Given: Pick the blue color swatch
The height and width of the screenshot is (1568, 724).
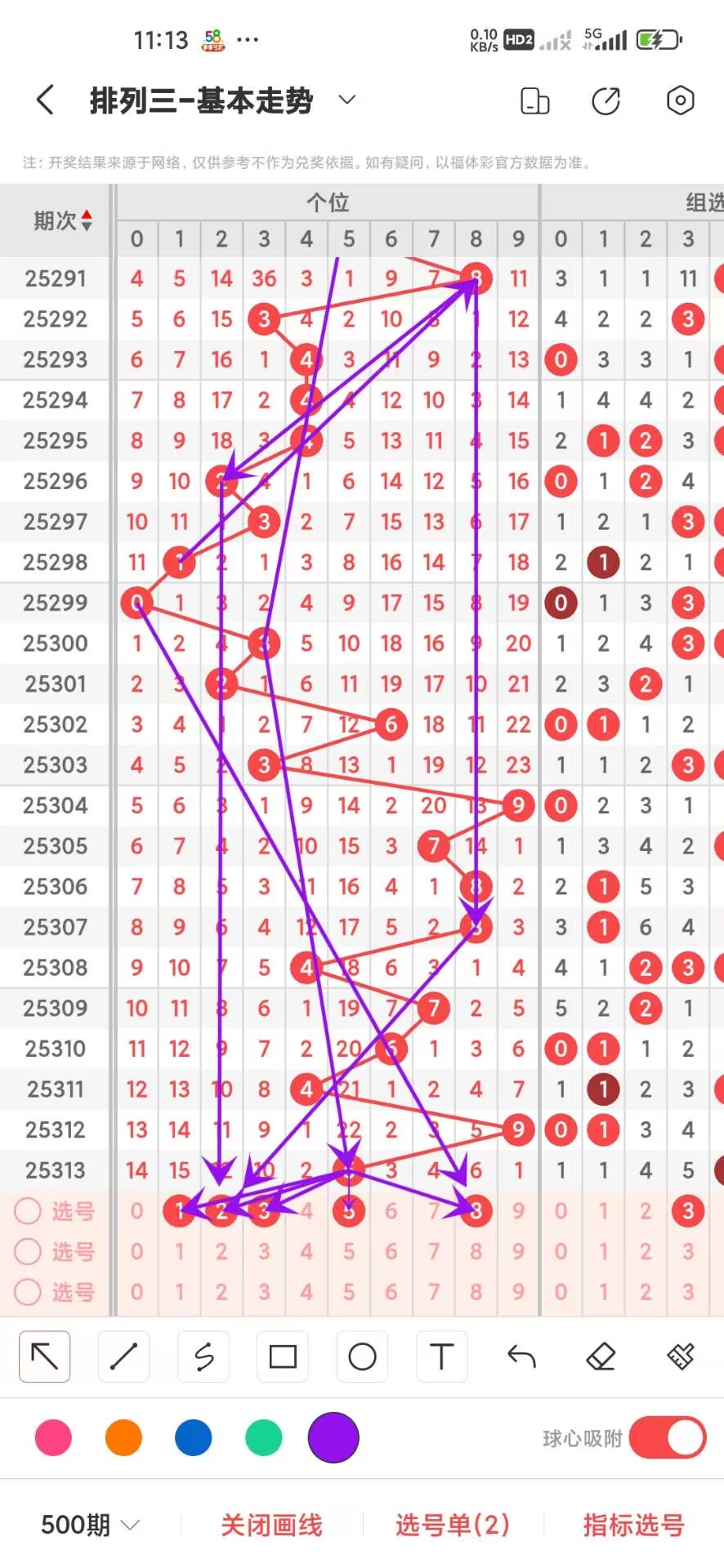Looking at the screenshot, I should tap(194, 1438).
